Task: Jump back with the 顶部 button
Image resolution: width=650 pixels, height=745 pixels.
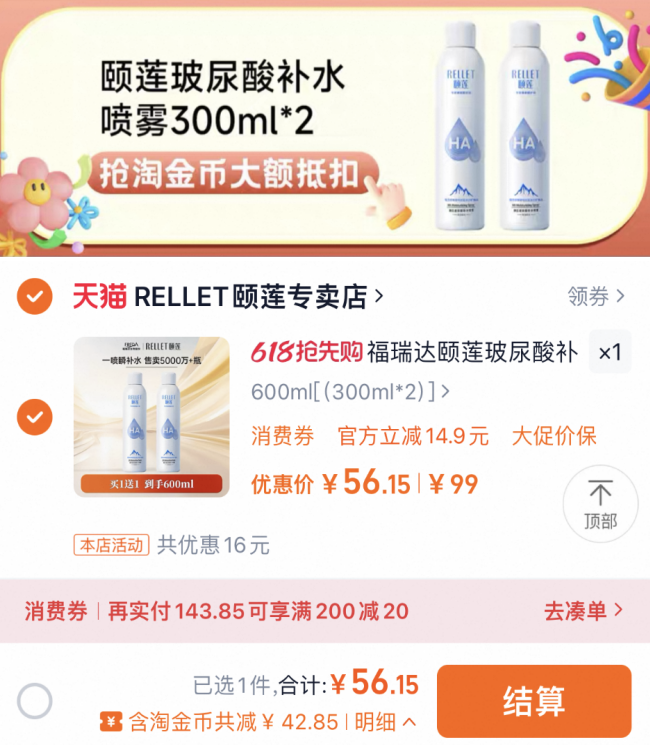Action: 600,503
